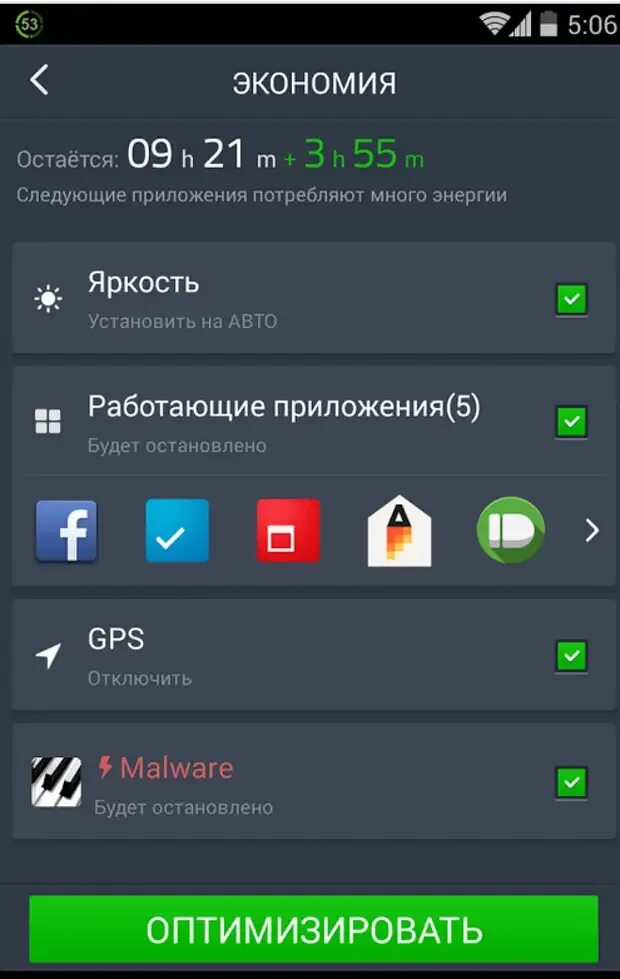Viewport: 620px width, 979px height.
Task: Tap the blue checkmark app icon
Action: coord(177,531)
